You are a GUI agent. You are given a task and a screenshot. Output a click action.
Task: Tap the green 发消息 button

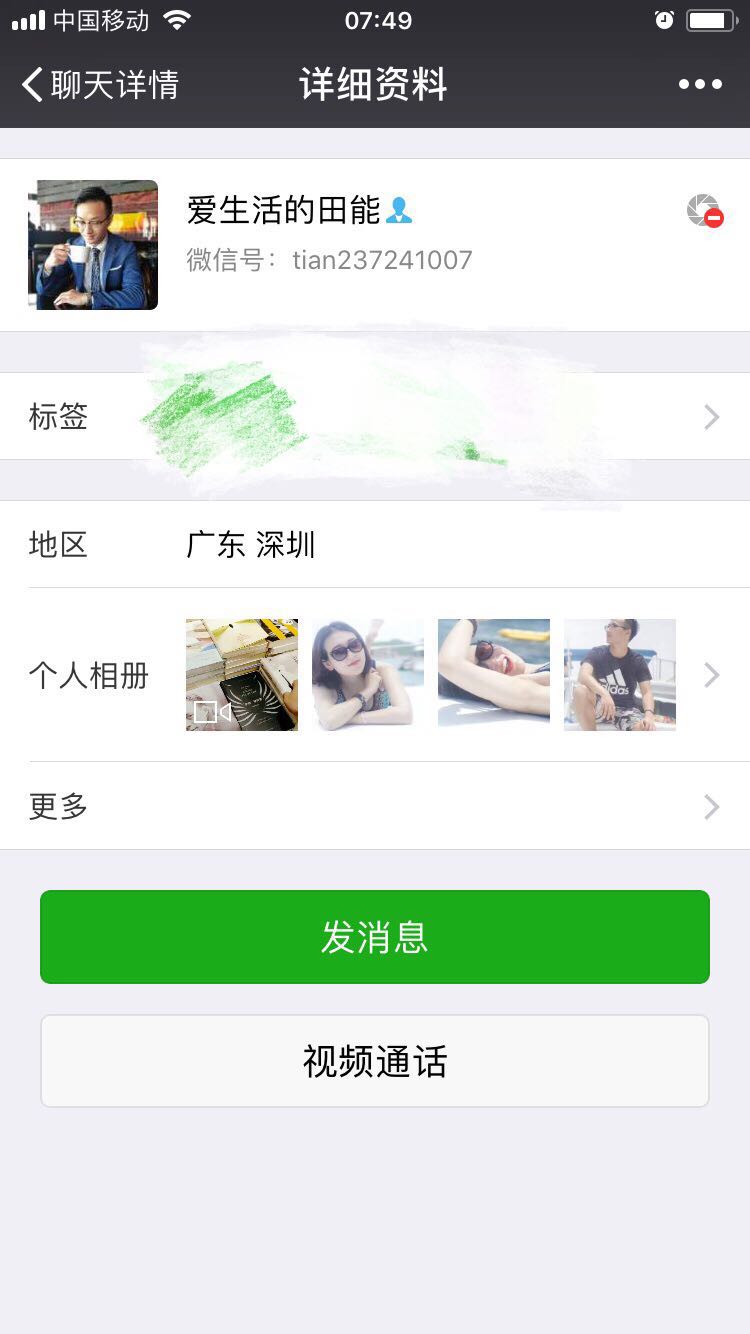(375, 937)
